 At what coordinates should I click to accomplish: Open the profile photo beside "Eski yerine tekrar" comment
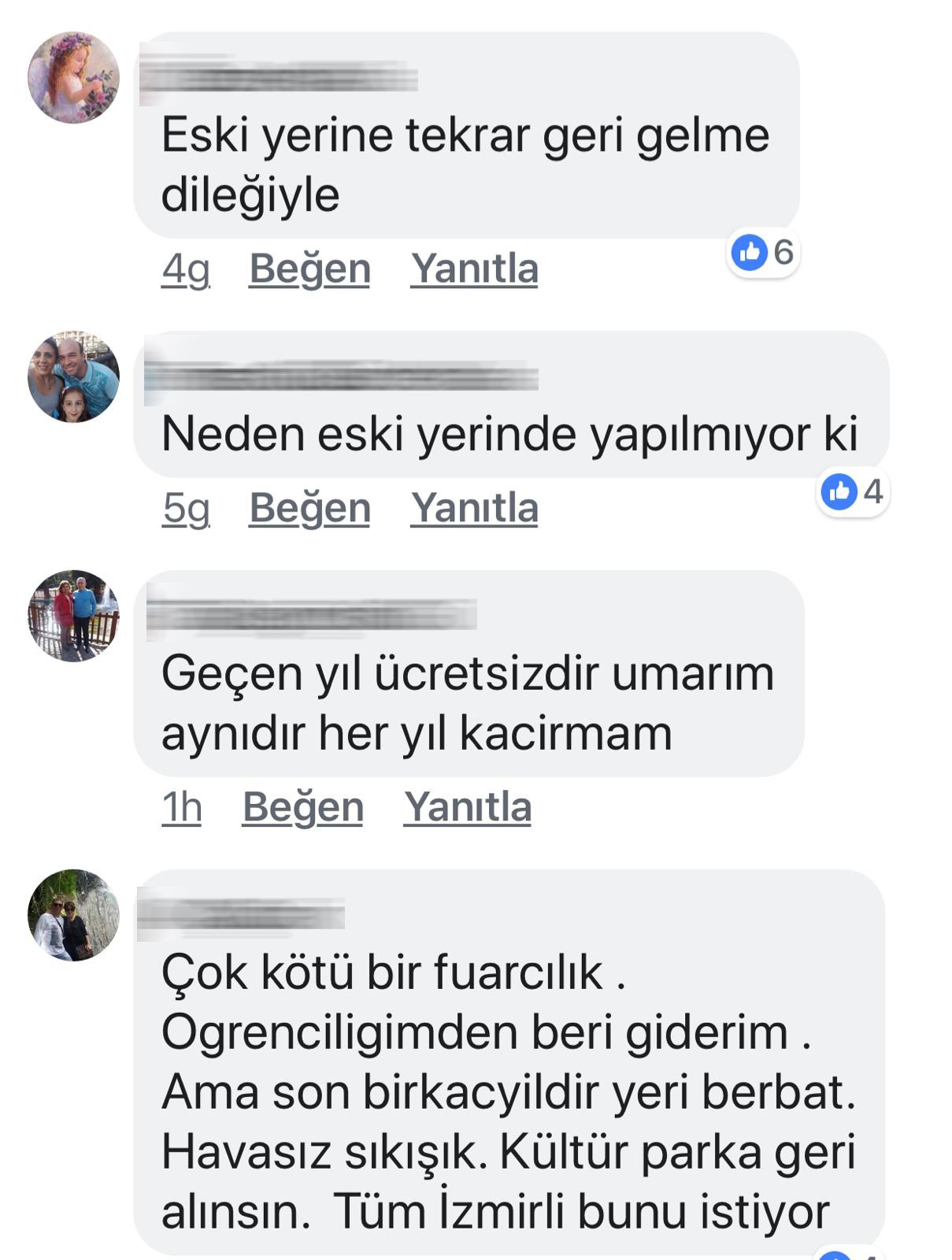point(73,77)
